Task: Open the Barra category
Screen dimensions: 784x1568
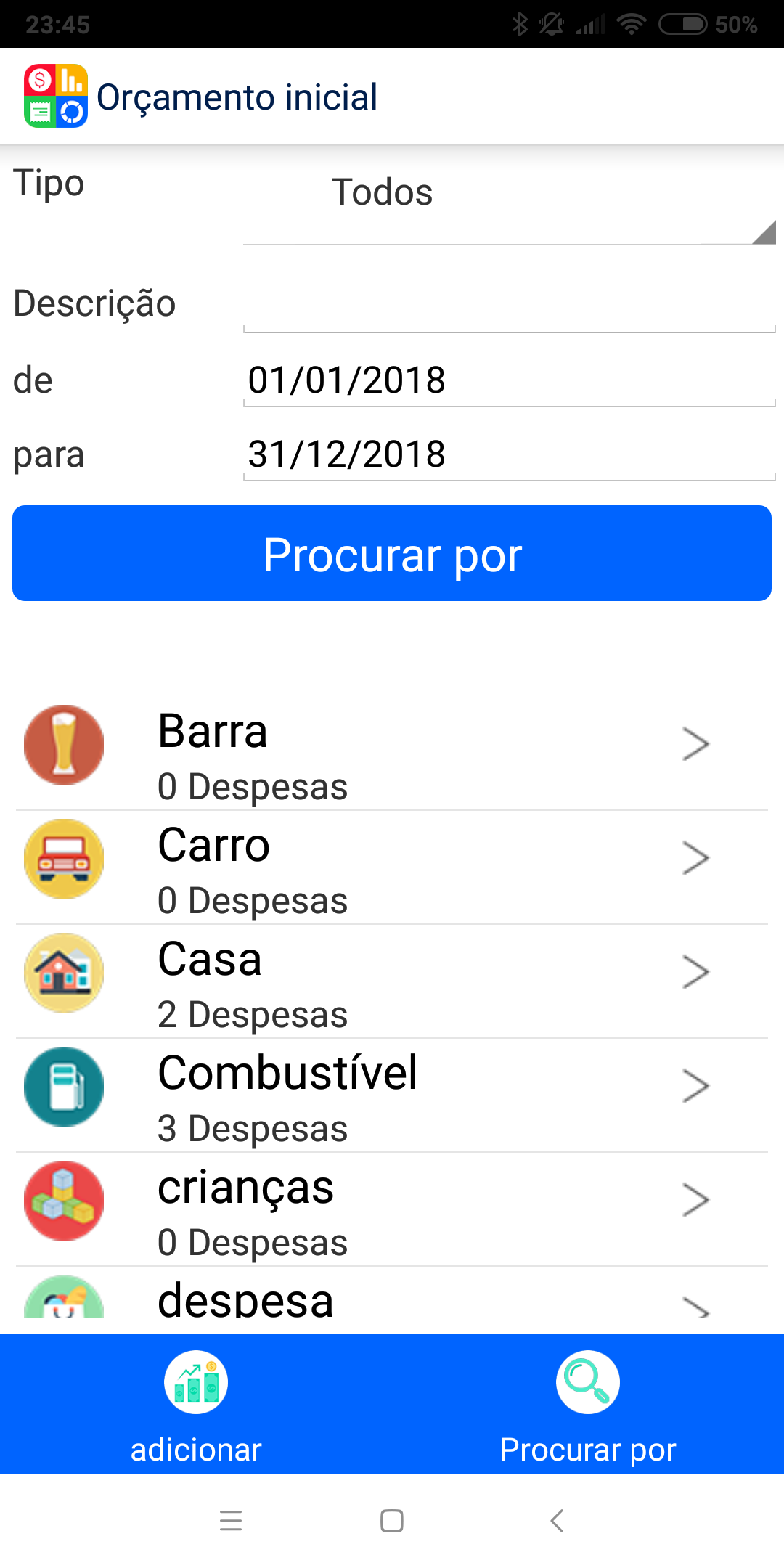Action: coord(392,755)
